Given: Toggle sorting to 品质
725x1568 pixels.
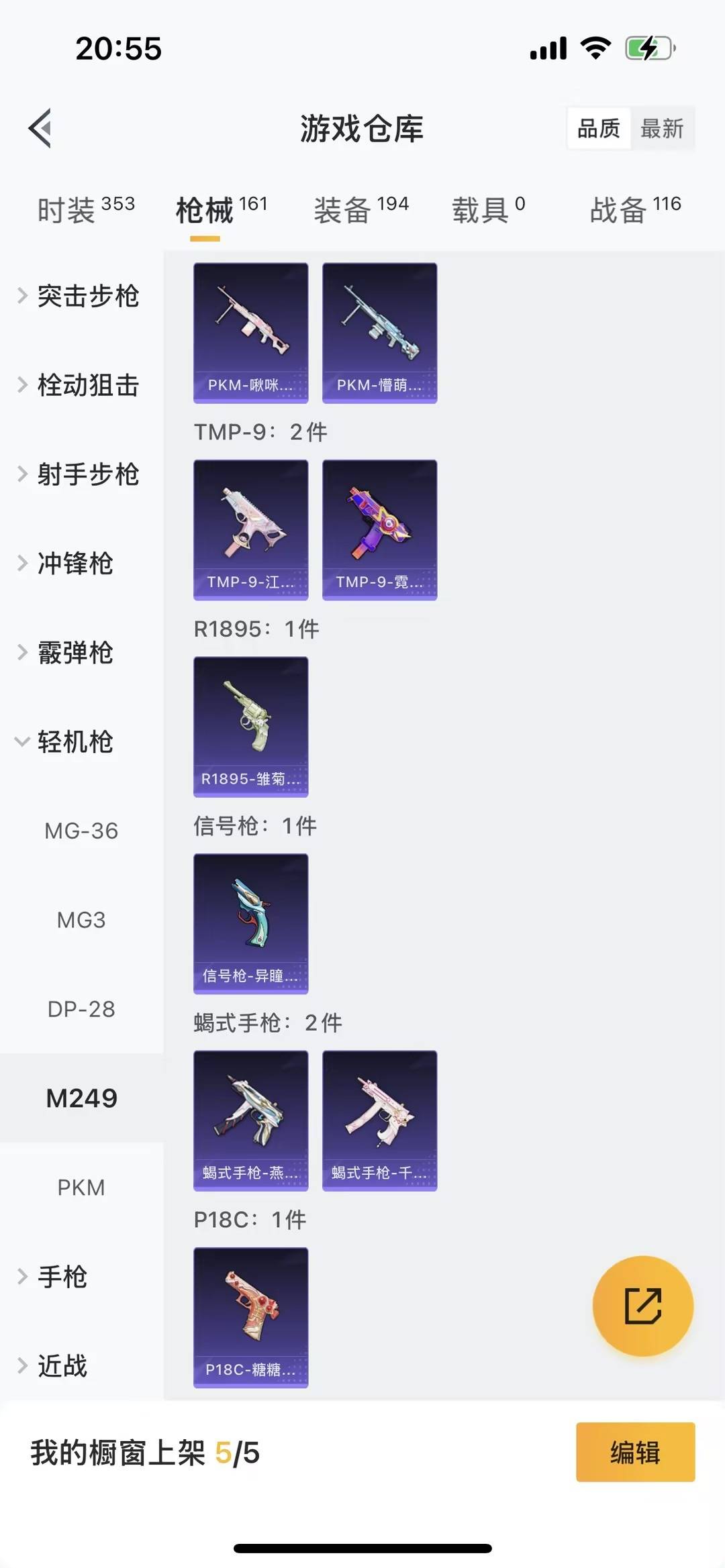Looking at the screenshot, I should click(x=599, y=129).
